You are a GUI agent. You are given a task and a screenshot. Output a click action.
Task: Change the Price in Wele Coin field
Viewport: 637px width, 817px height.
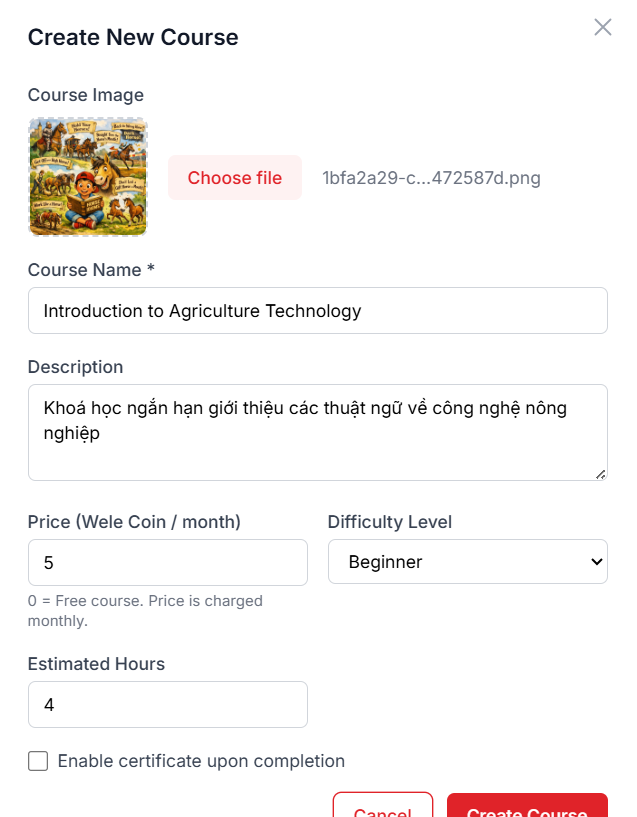click(x=167, y=563)
